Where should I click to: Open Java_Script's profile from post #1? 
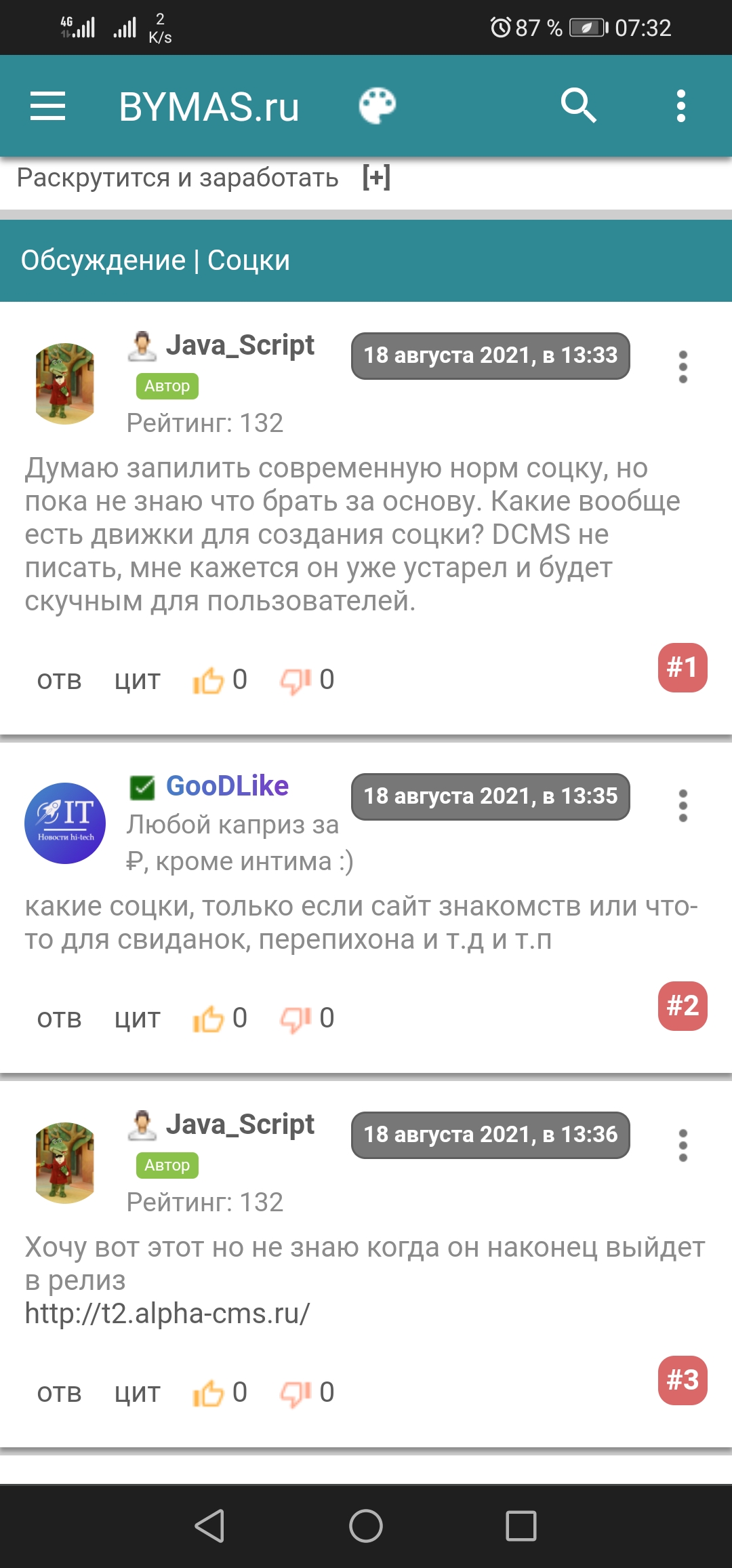pyautogui.click(x=239, y=345)
